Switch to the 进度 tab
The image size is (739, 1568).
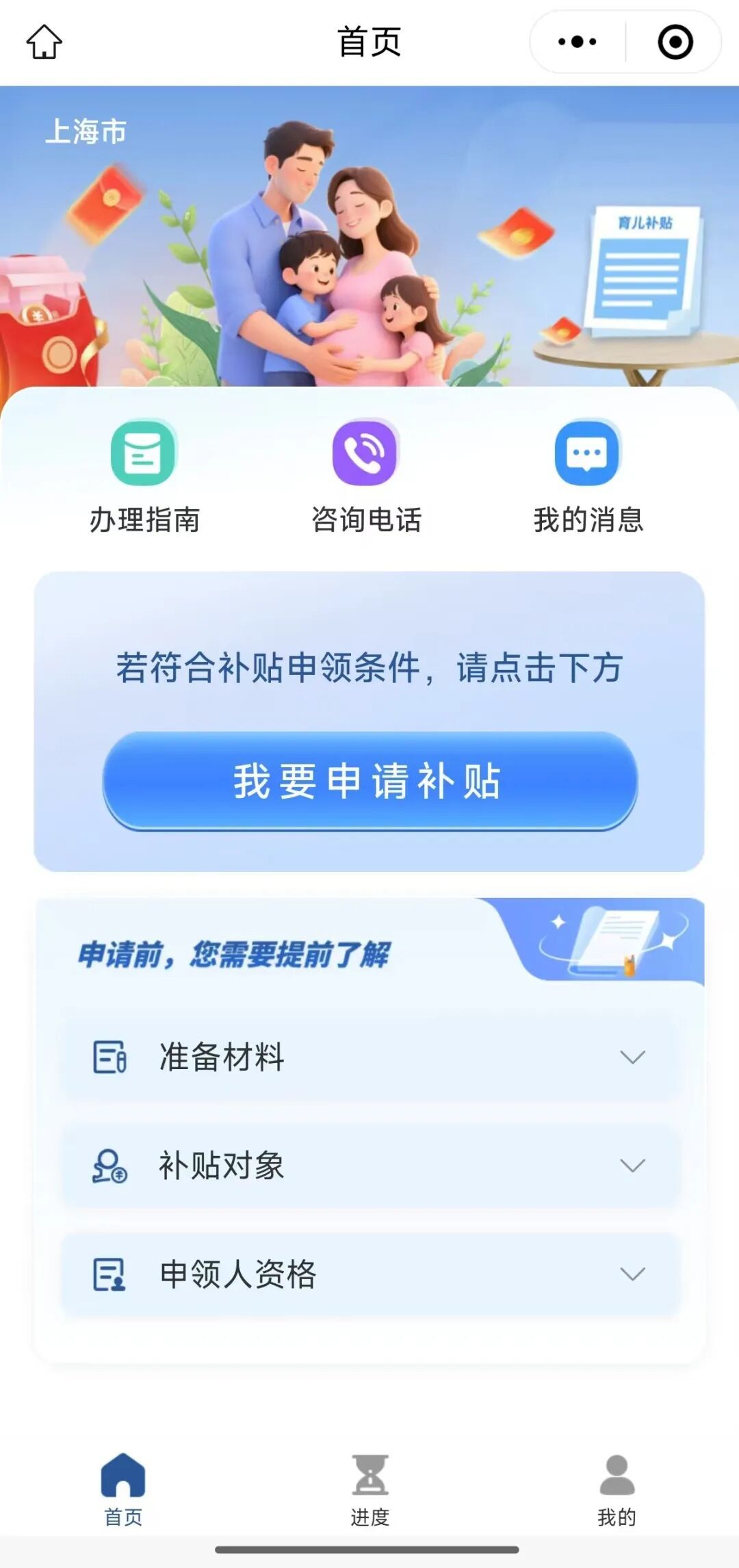click(x=369, y=1516)
